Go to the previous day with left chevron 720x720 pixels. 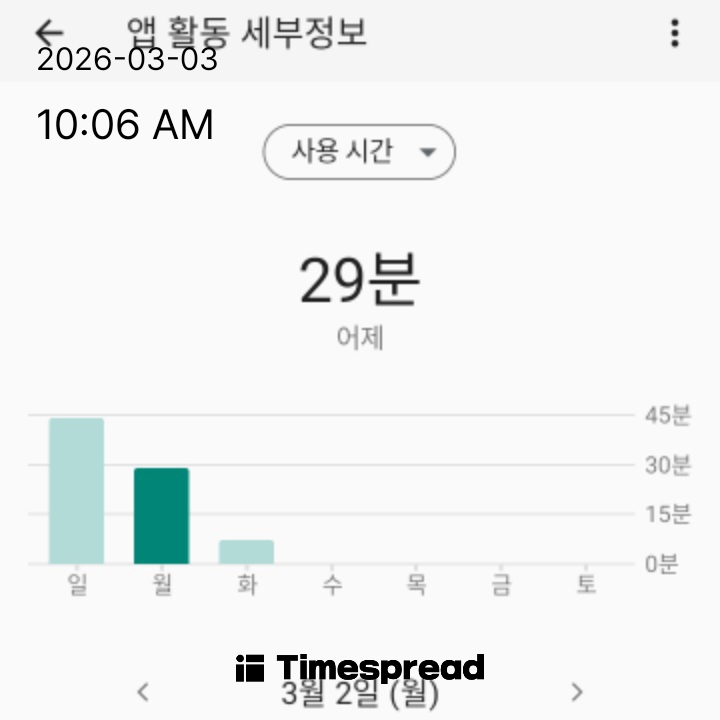click(143, 692)
